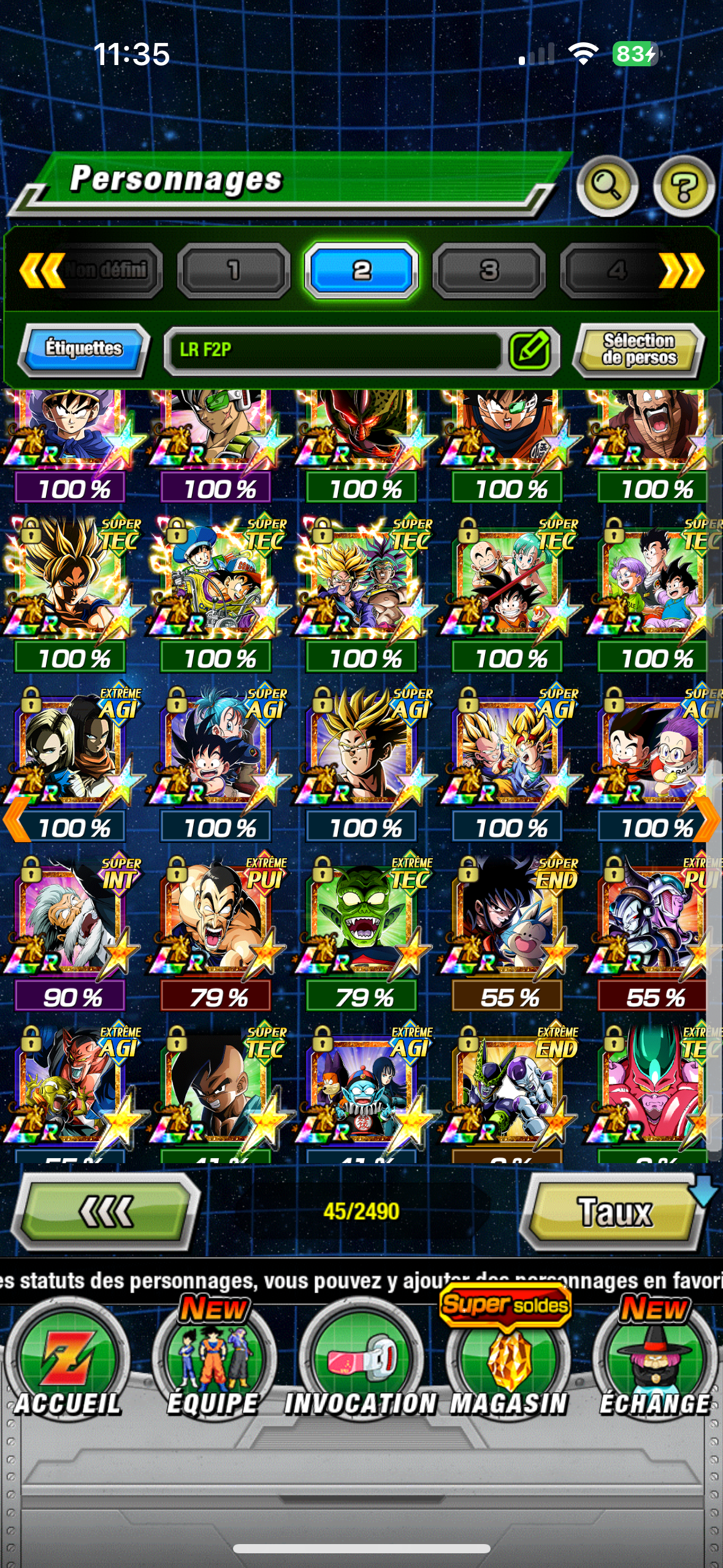The height and width of the screenshot is (1568, 723).
Task: Open the Équipe menu
Action: pos(213,1369)
